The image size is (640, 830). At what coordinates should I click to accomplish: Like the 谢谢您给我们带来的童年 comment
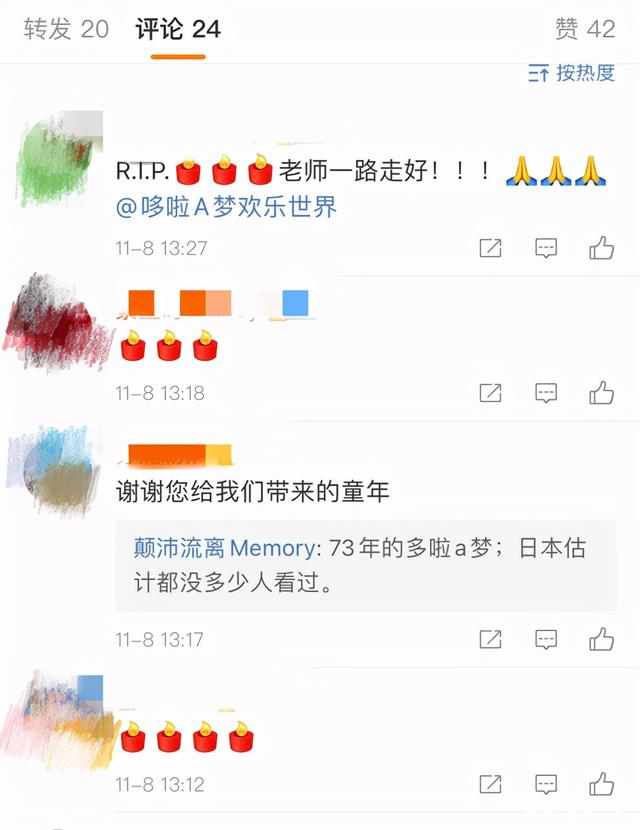(x=601, y=638)
